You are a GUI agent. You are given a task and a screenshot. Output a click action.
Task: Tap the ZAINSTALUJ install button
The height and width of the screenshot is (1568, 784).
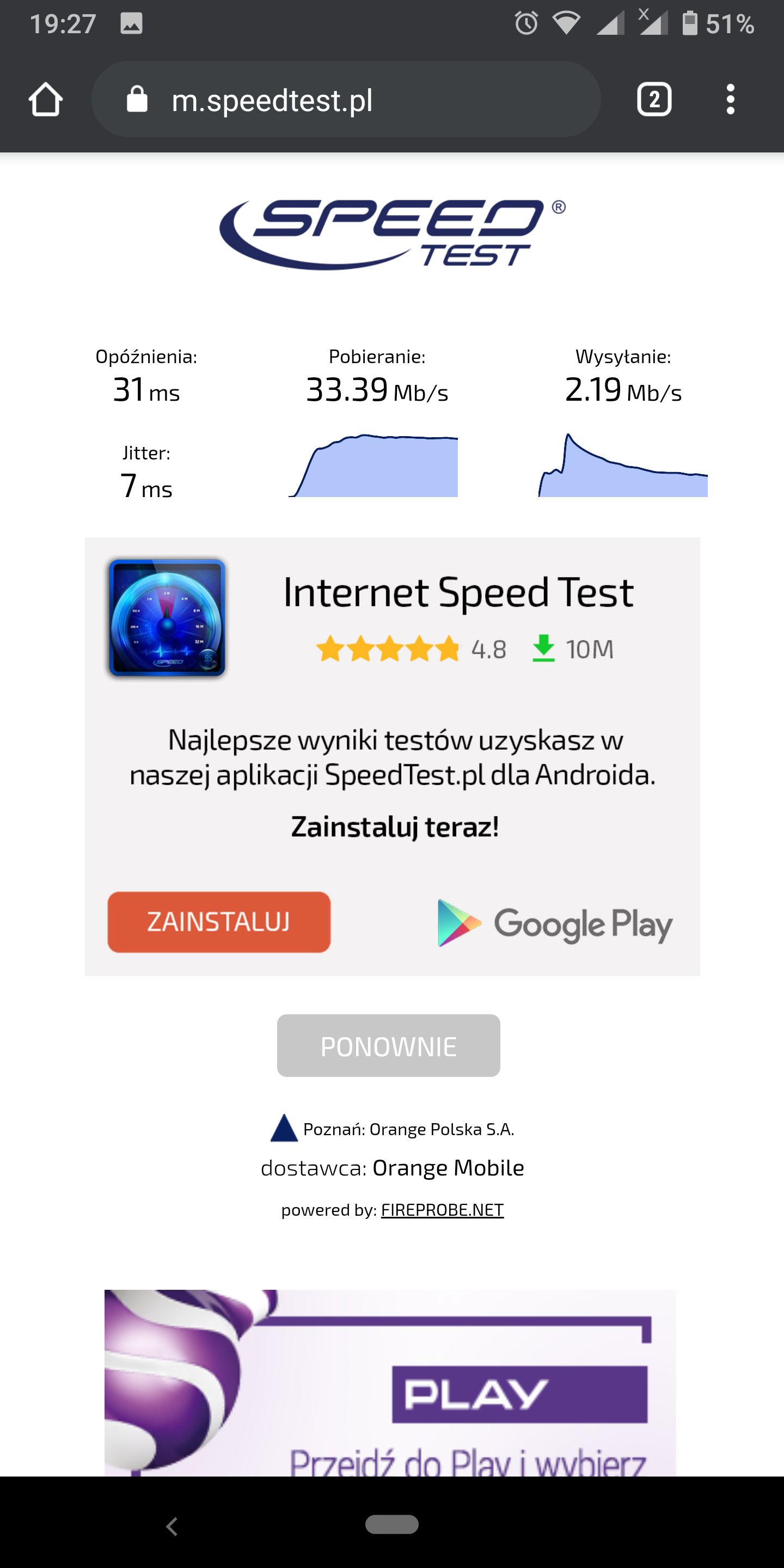(x=219, y=922)
